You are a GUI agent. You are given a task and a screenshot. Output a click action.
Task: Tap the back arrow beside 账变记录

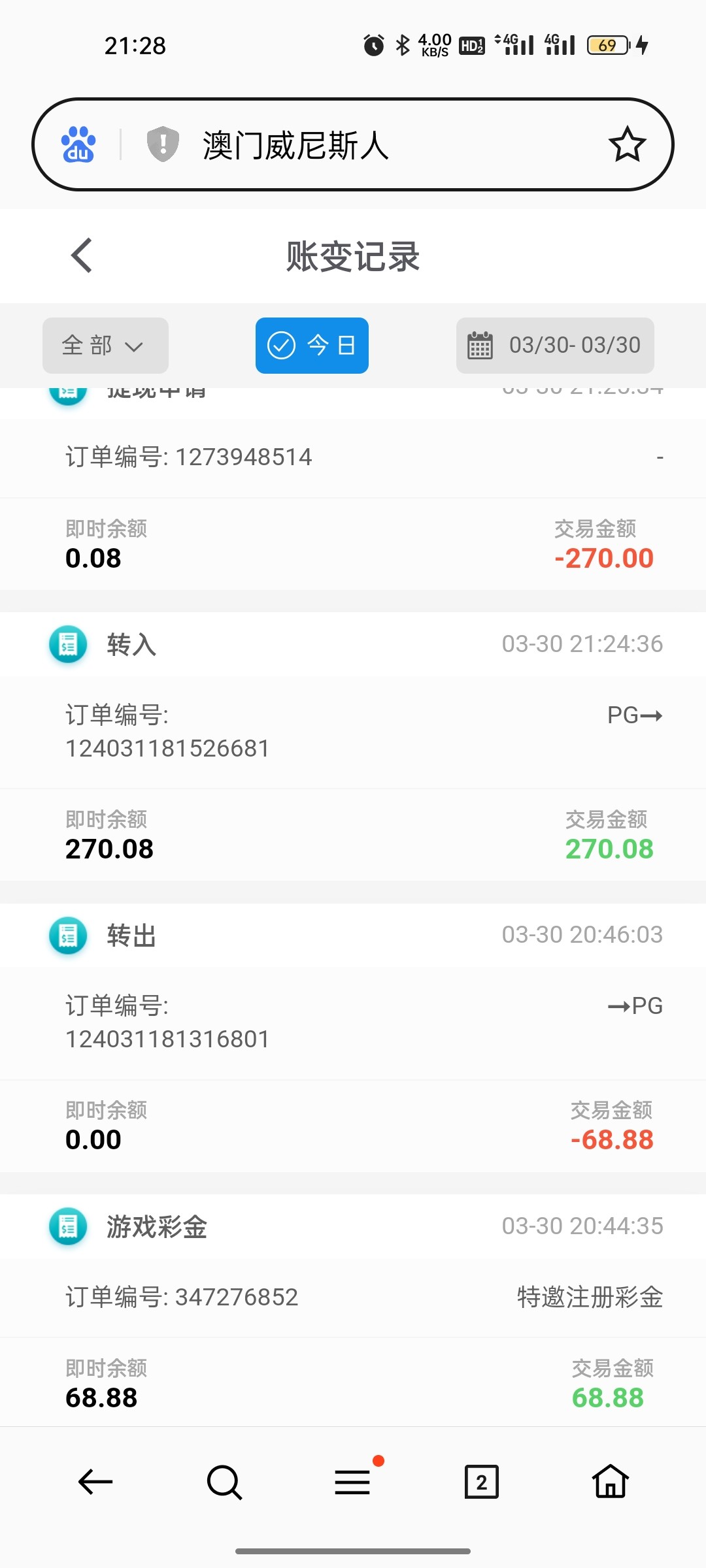pos(82,255)
